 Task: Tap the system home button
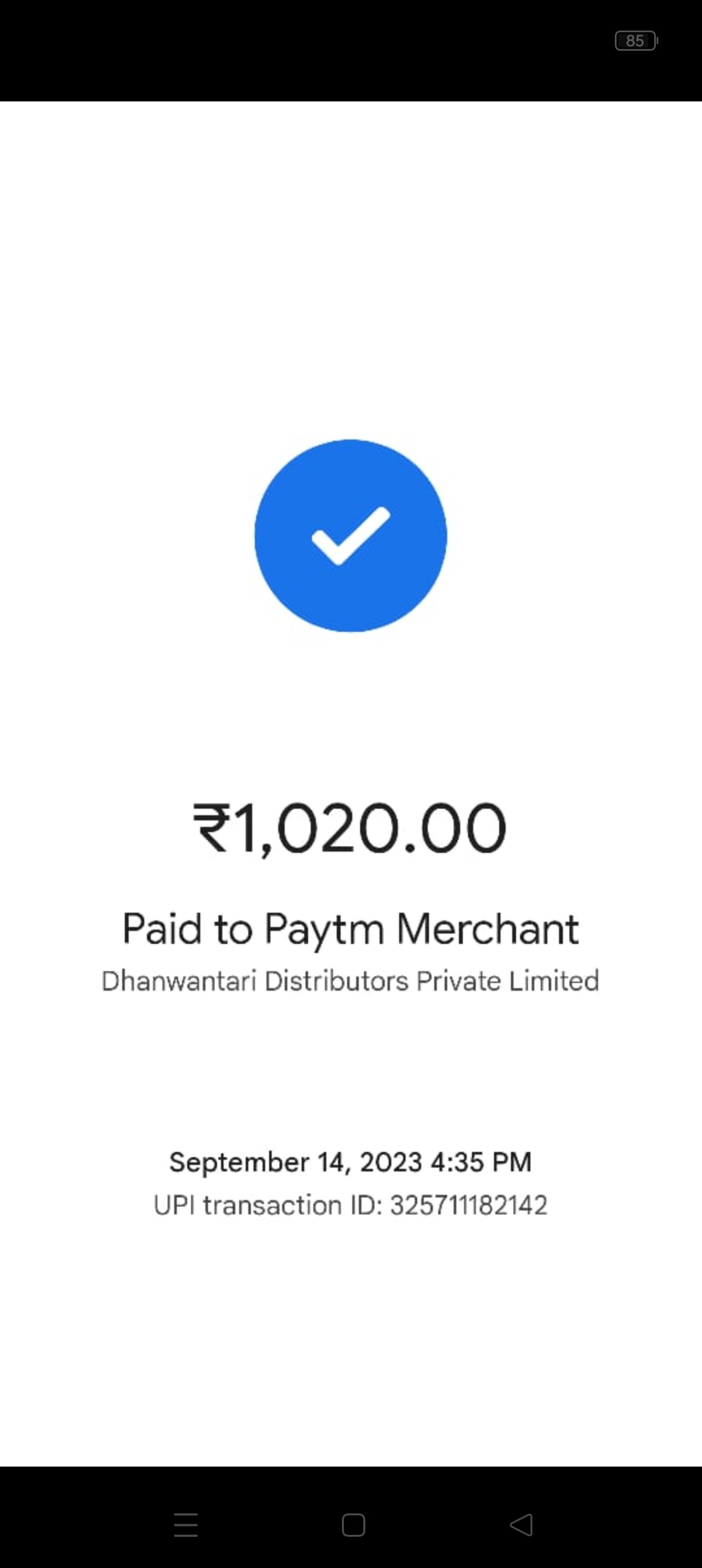tap(353, 1524)
